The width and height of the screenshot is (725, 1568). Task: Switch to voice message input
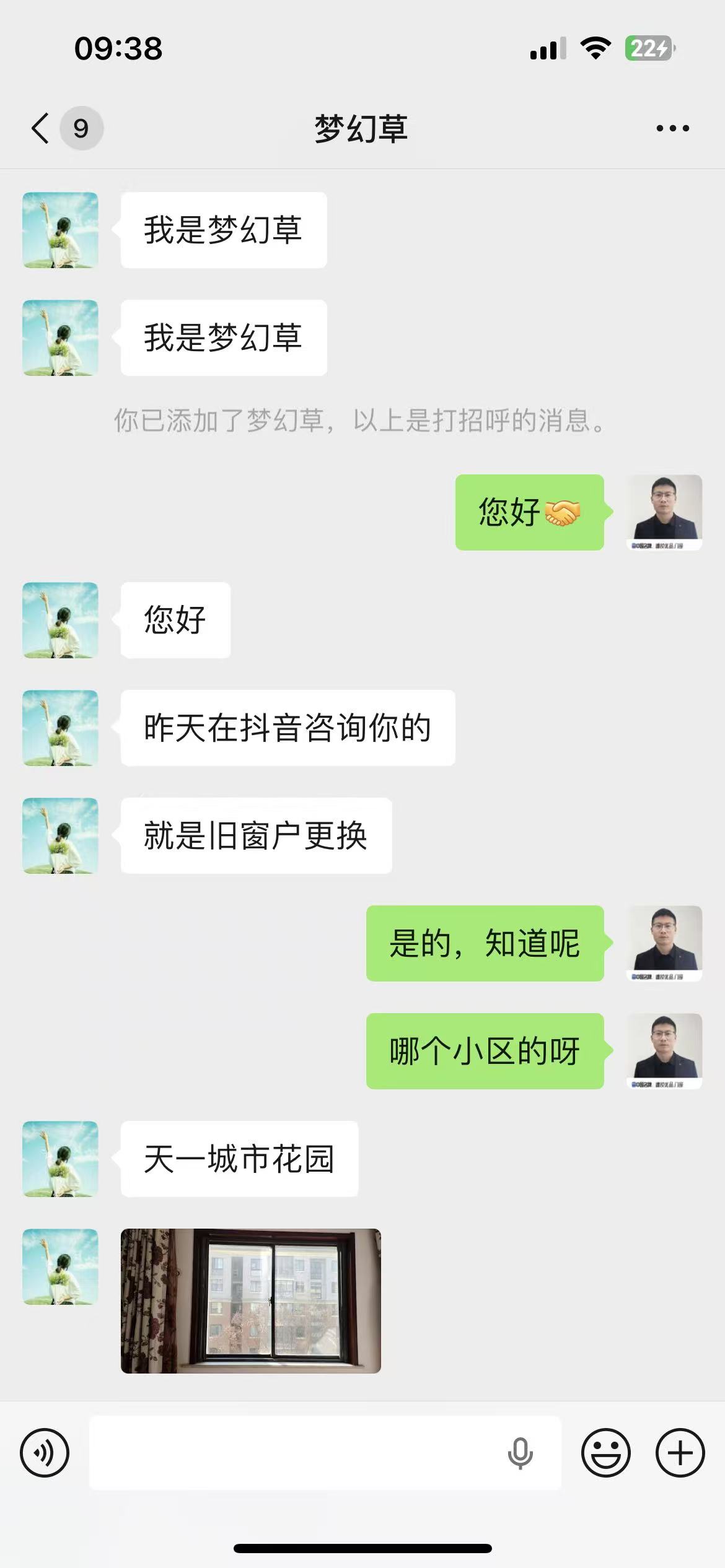click(45, 1453)
